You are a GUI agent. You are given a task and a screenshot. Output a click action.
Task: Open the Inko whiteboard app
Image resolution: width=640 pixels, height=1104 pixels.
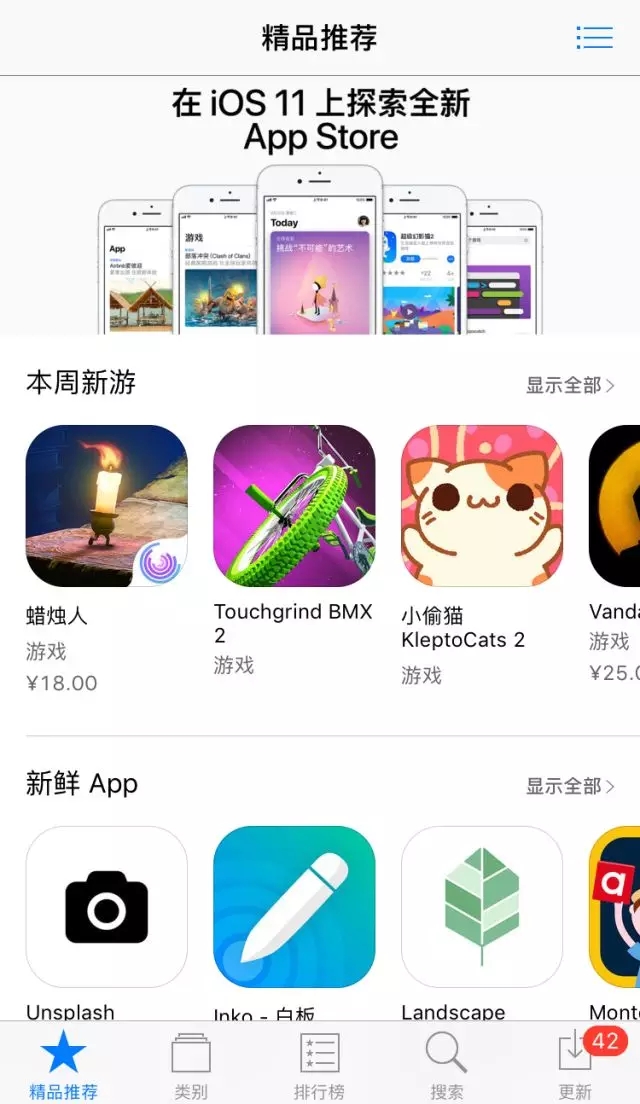pos(294,907)
